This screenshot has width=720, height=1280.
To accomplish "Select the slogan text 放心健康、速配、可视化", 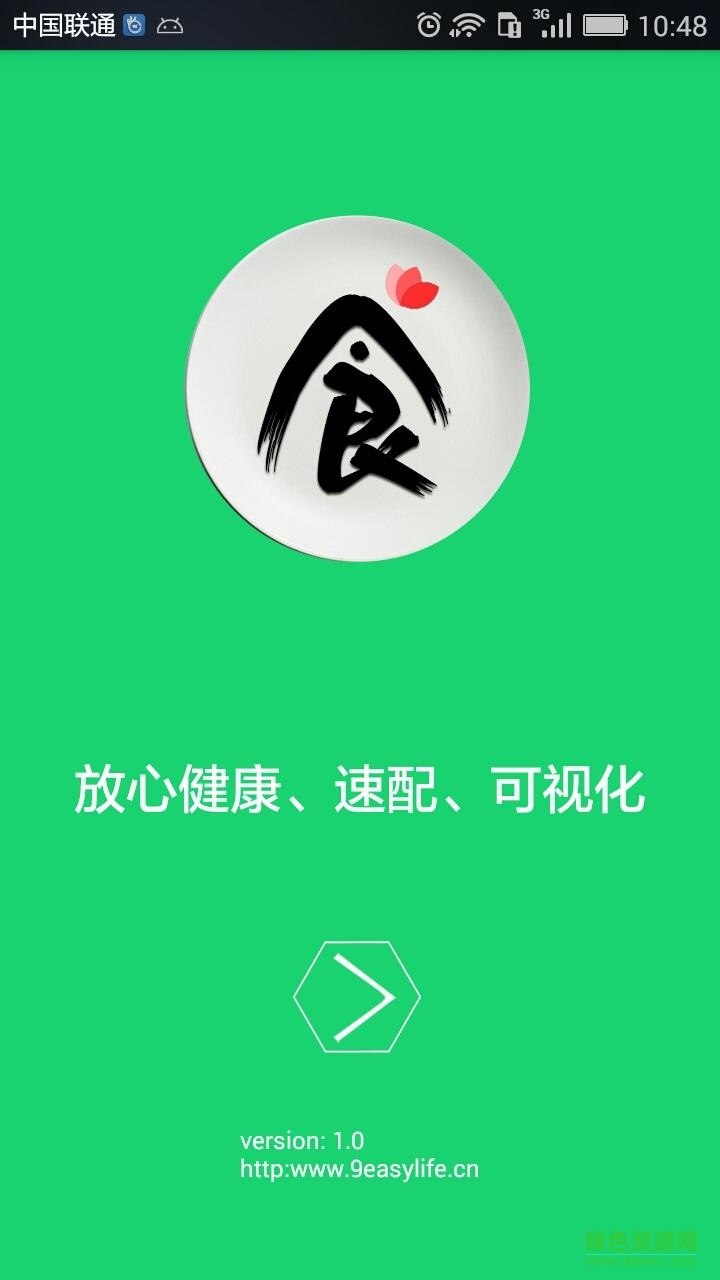I will pyautogui.click(x=360, y=790).
